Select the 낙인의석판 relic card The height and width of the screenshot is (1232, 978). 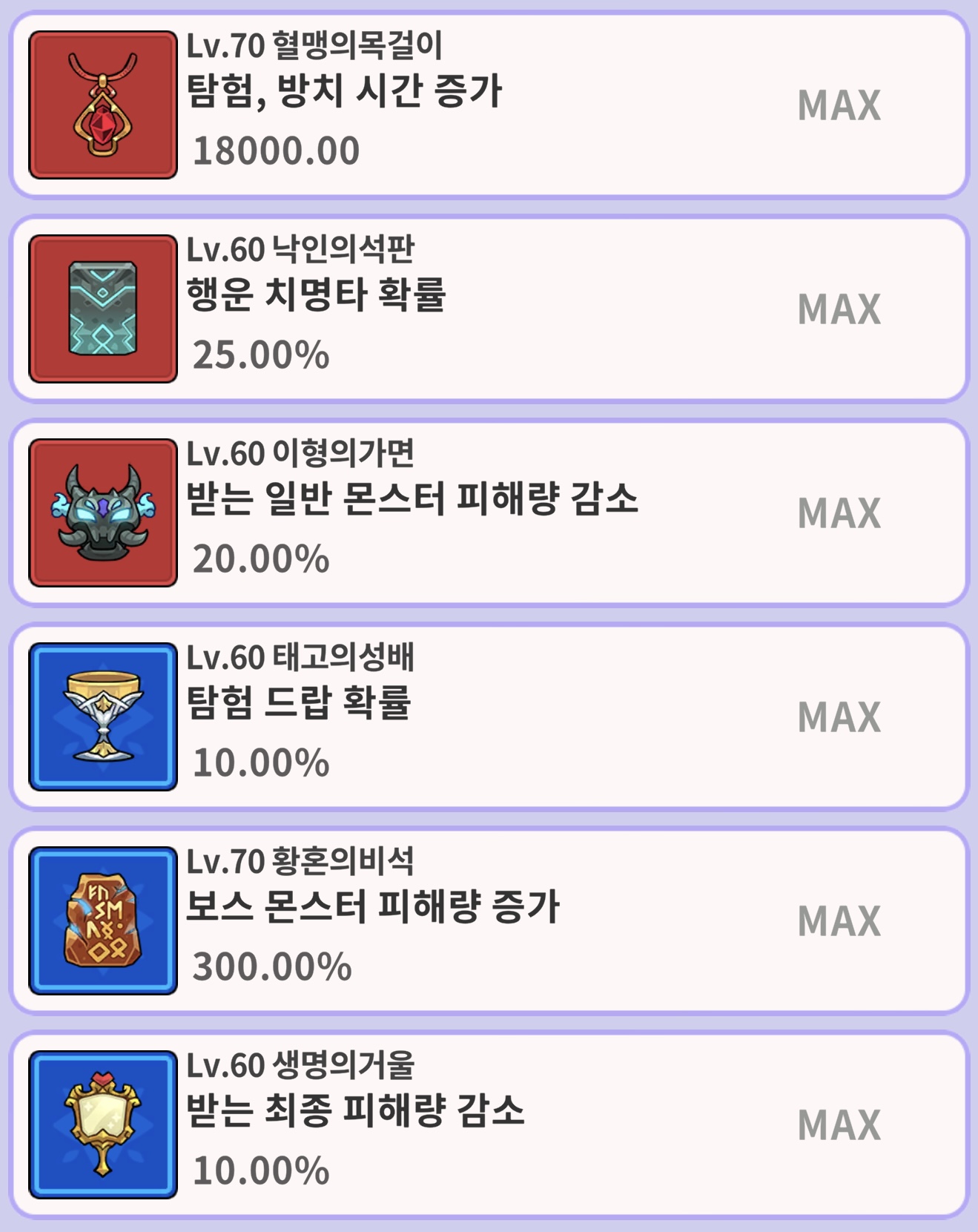tap(489, 309)
